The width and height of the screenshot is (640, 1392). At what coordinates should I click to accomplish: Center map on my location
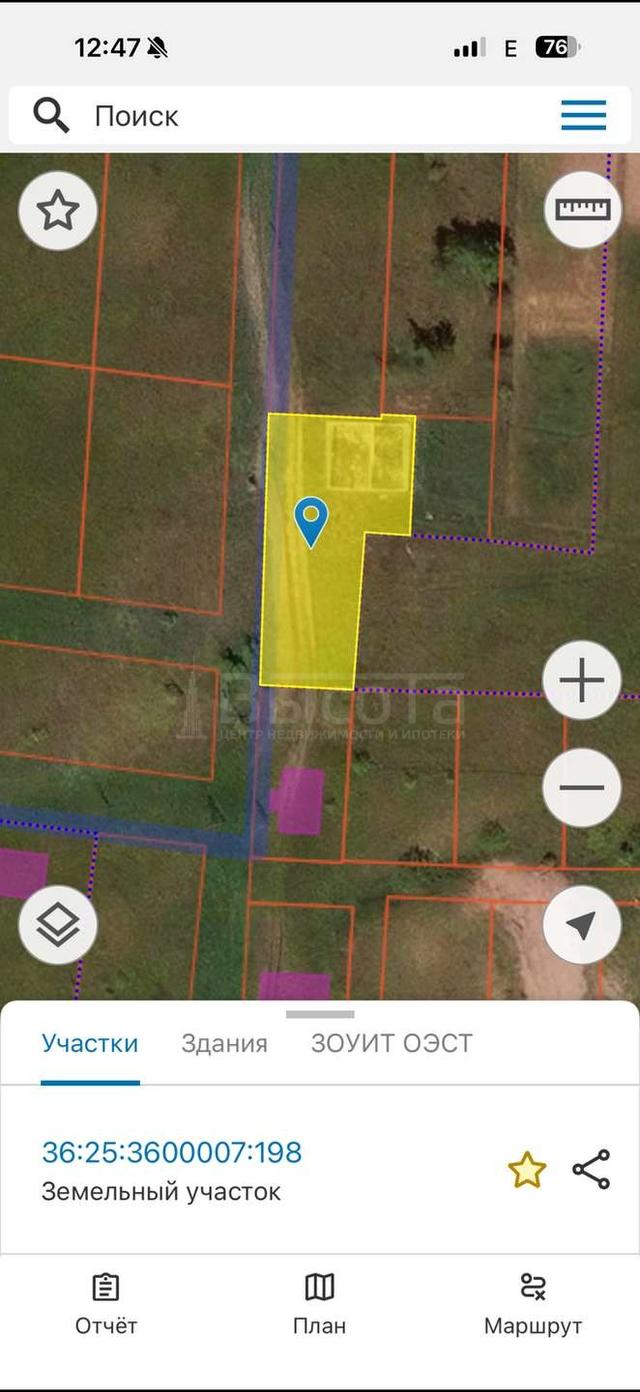[x=581, y=925]
